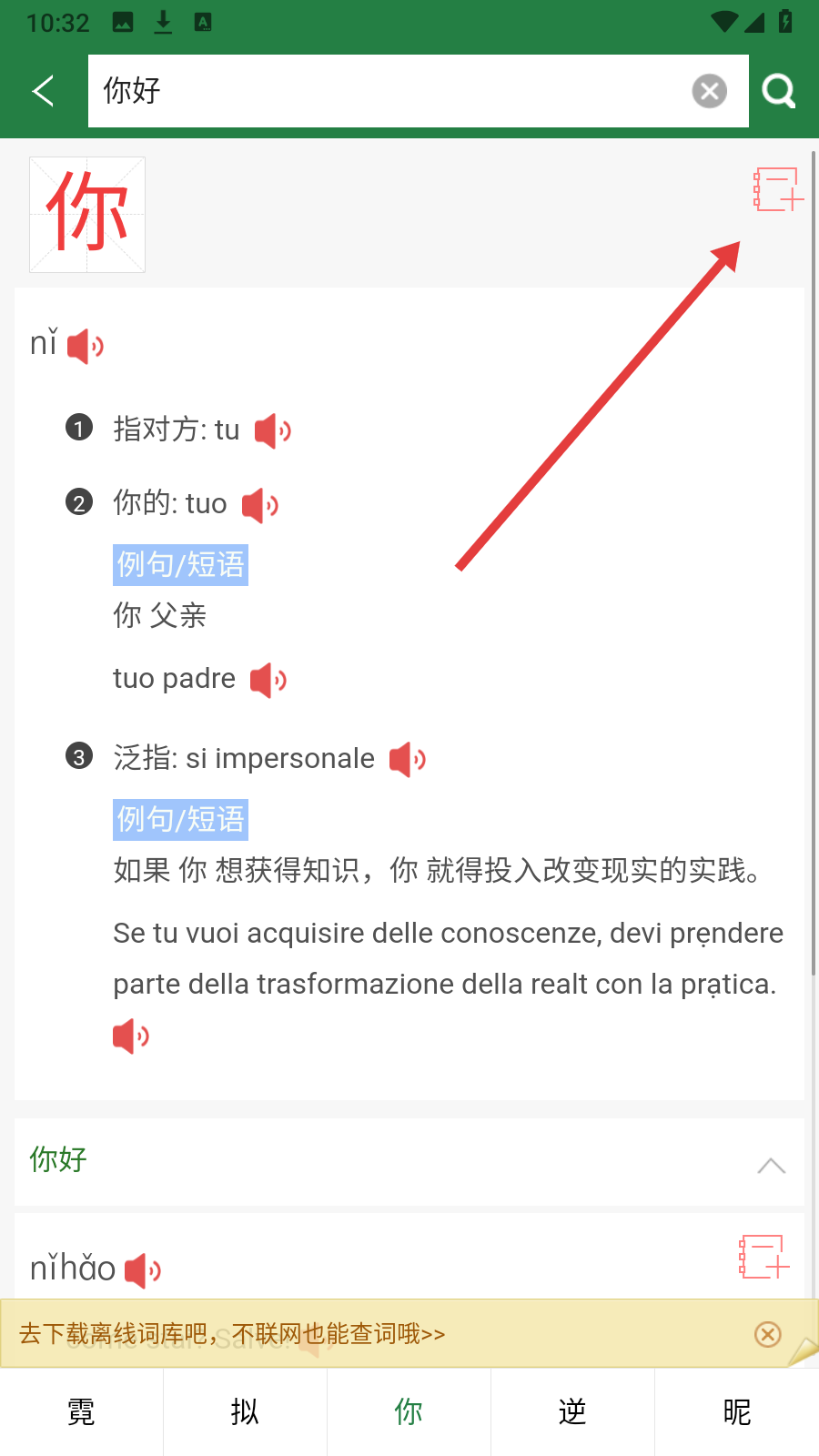Play audio of the long Italian example sentence
819x1456 pixels.
pyautogui.click(x=131, y=1036)
